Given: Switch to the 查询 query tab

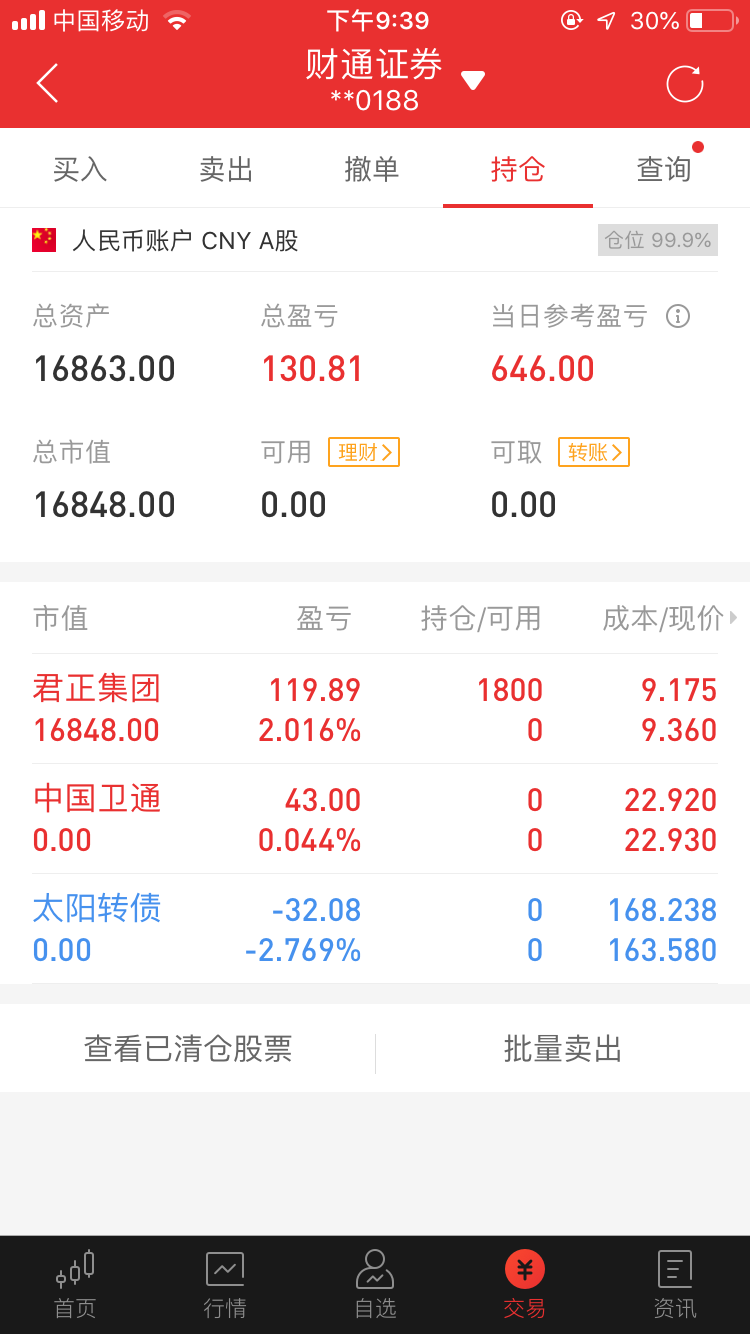Looking at the screenshot, I should 664,168.
